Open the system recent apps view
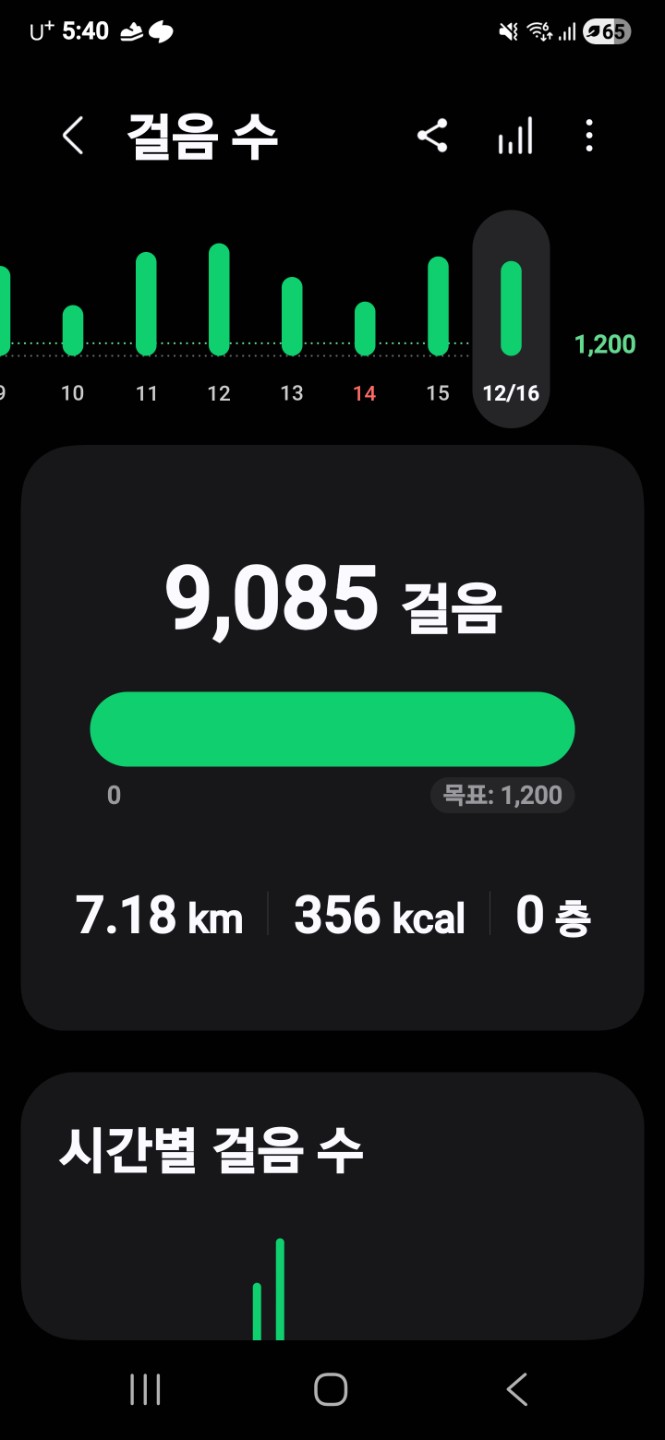The image size is (665, 1440). pos(145,1389)
